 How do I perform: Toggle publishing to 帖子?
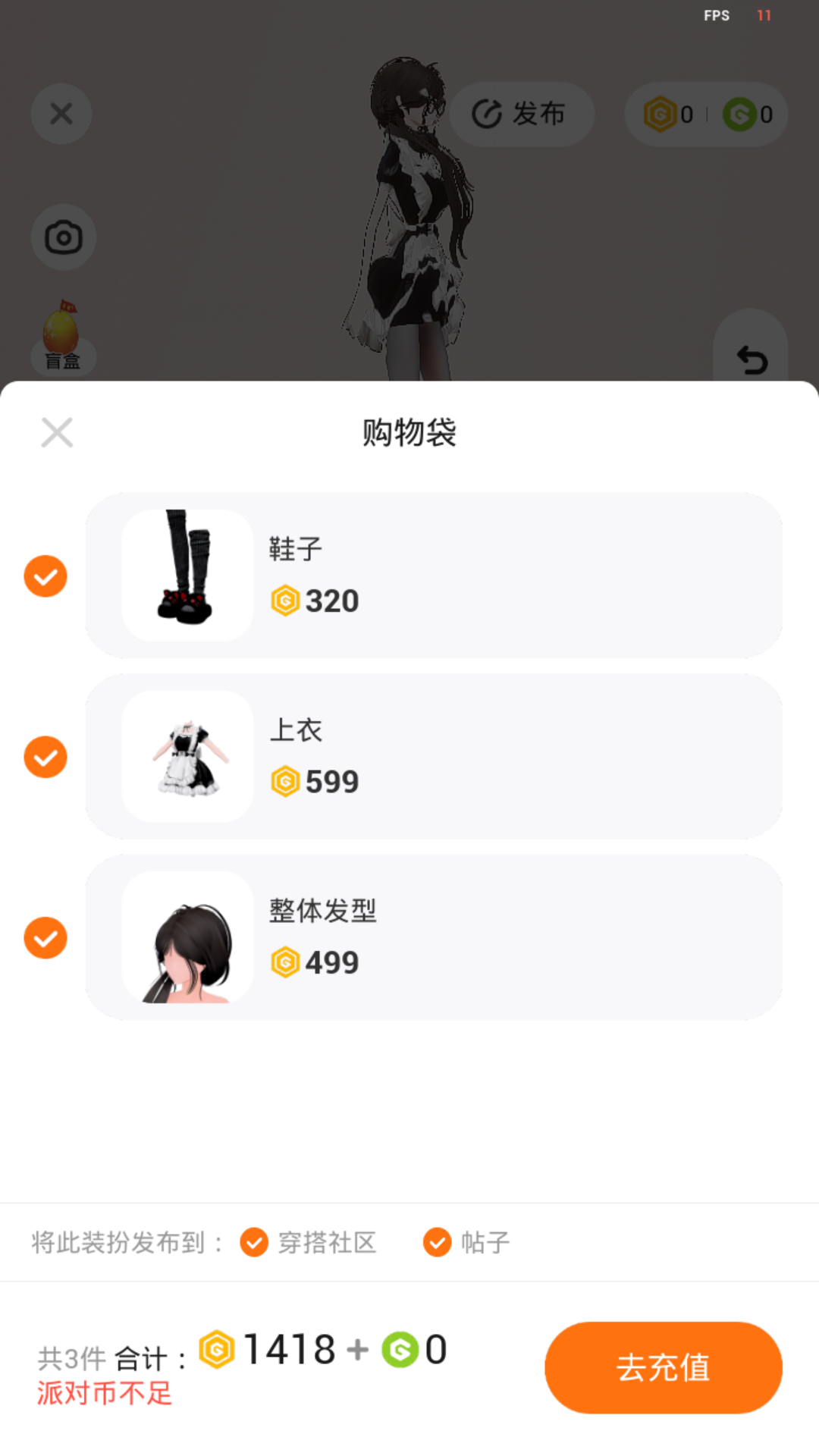(438, 1243)
